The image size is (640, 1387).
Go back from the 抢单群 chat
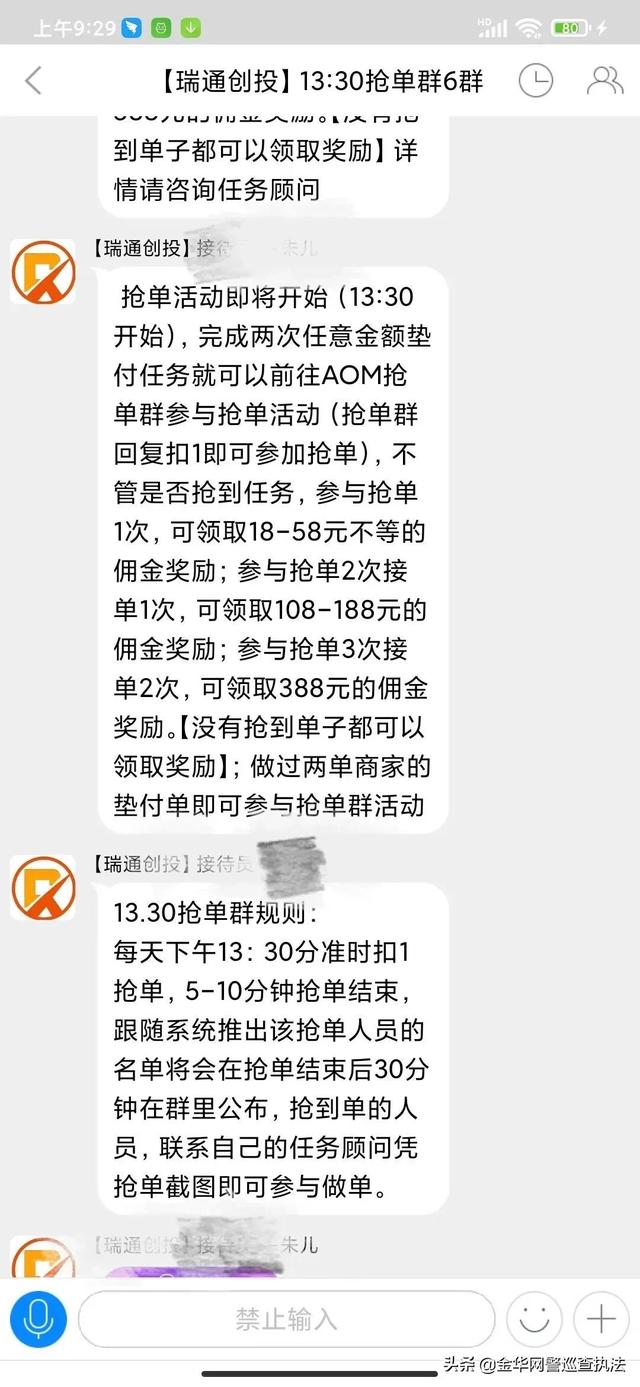[x=34, y=81]
